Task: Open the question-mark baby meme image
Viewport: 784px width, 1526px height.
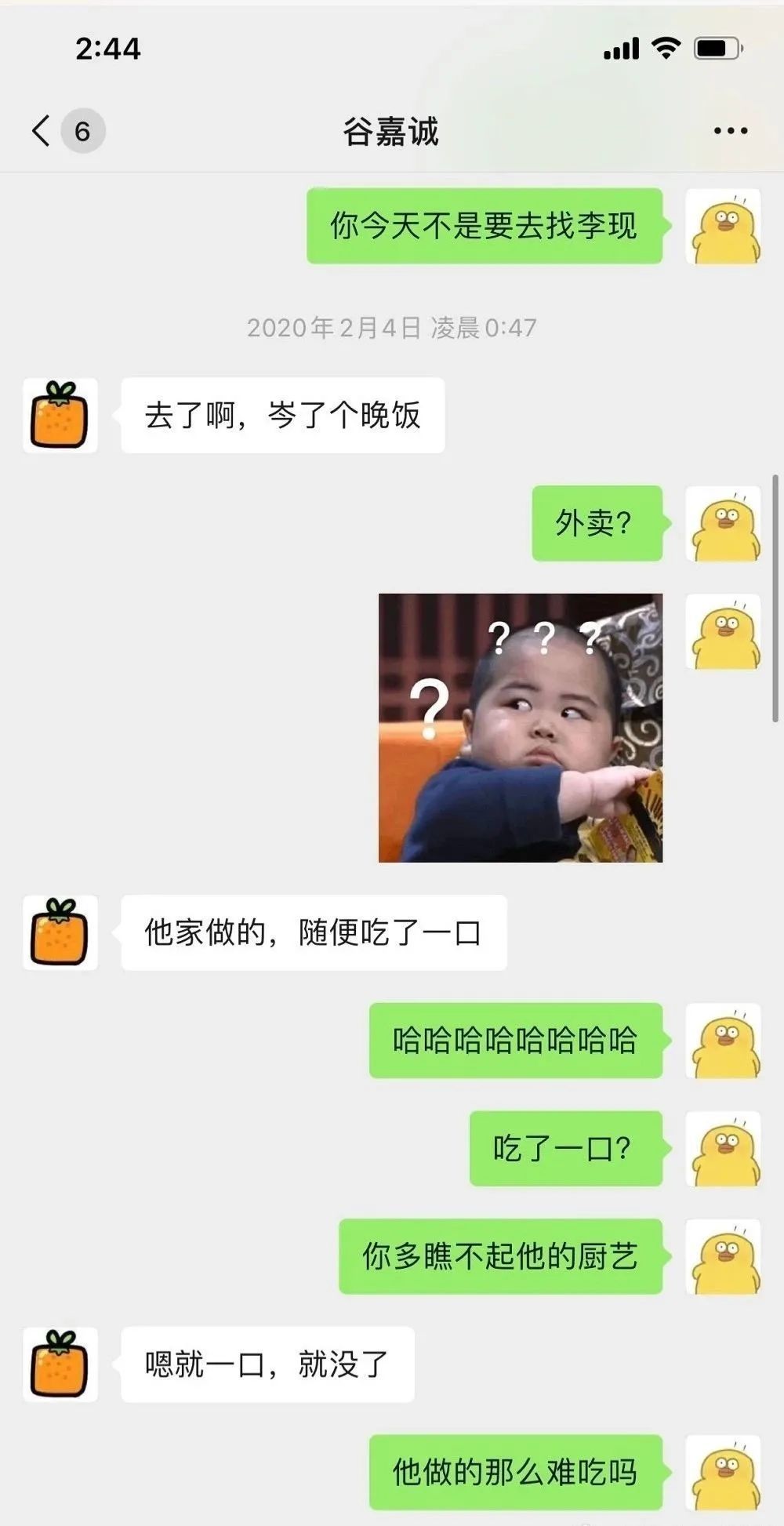Action: coord(521,728)
